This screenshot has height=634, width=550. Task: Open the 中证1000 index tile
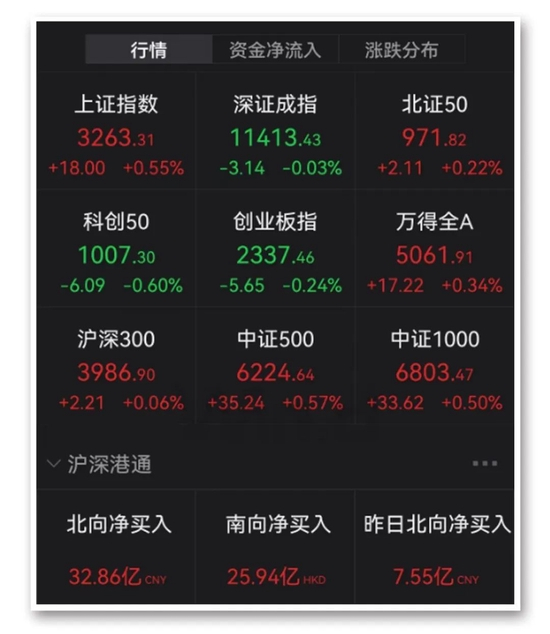tap(435, 366)
